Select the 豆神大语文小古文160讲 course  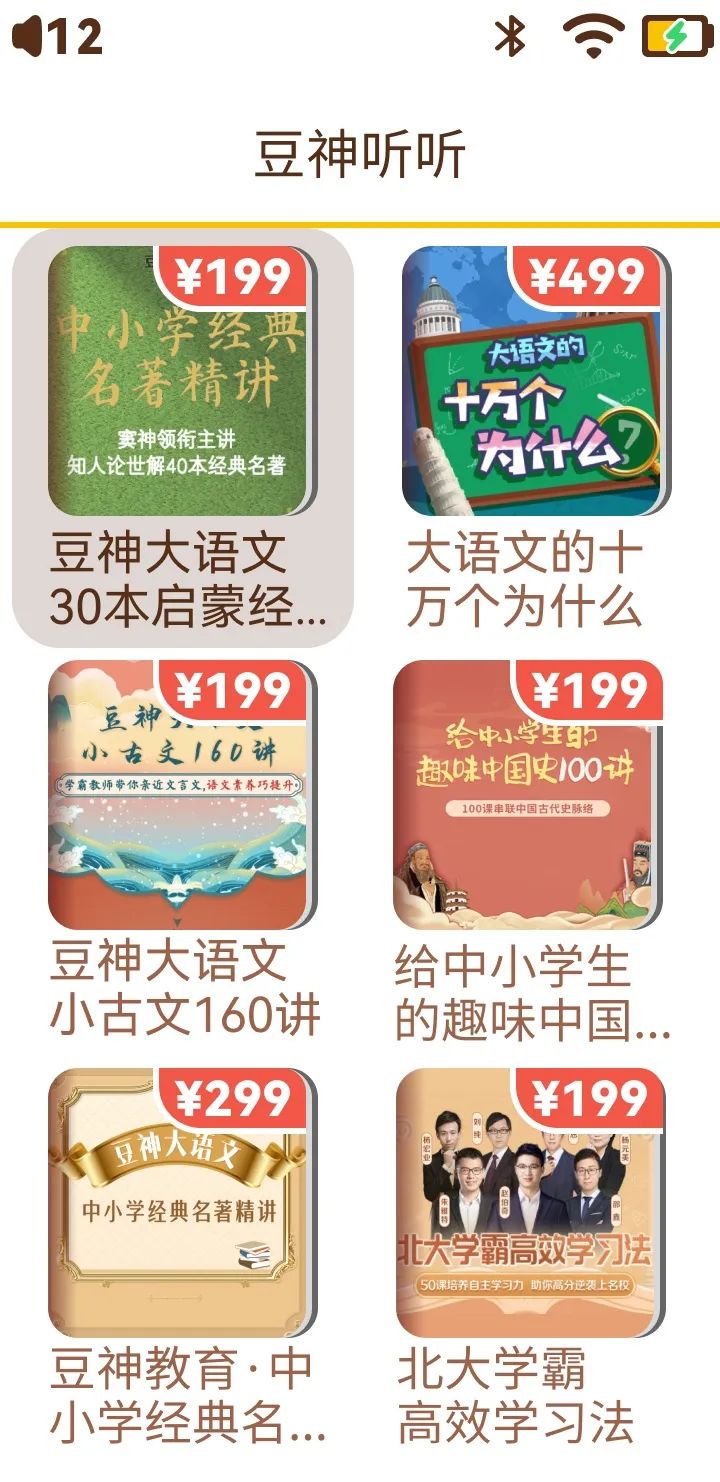click(x=182, y=852)
